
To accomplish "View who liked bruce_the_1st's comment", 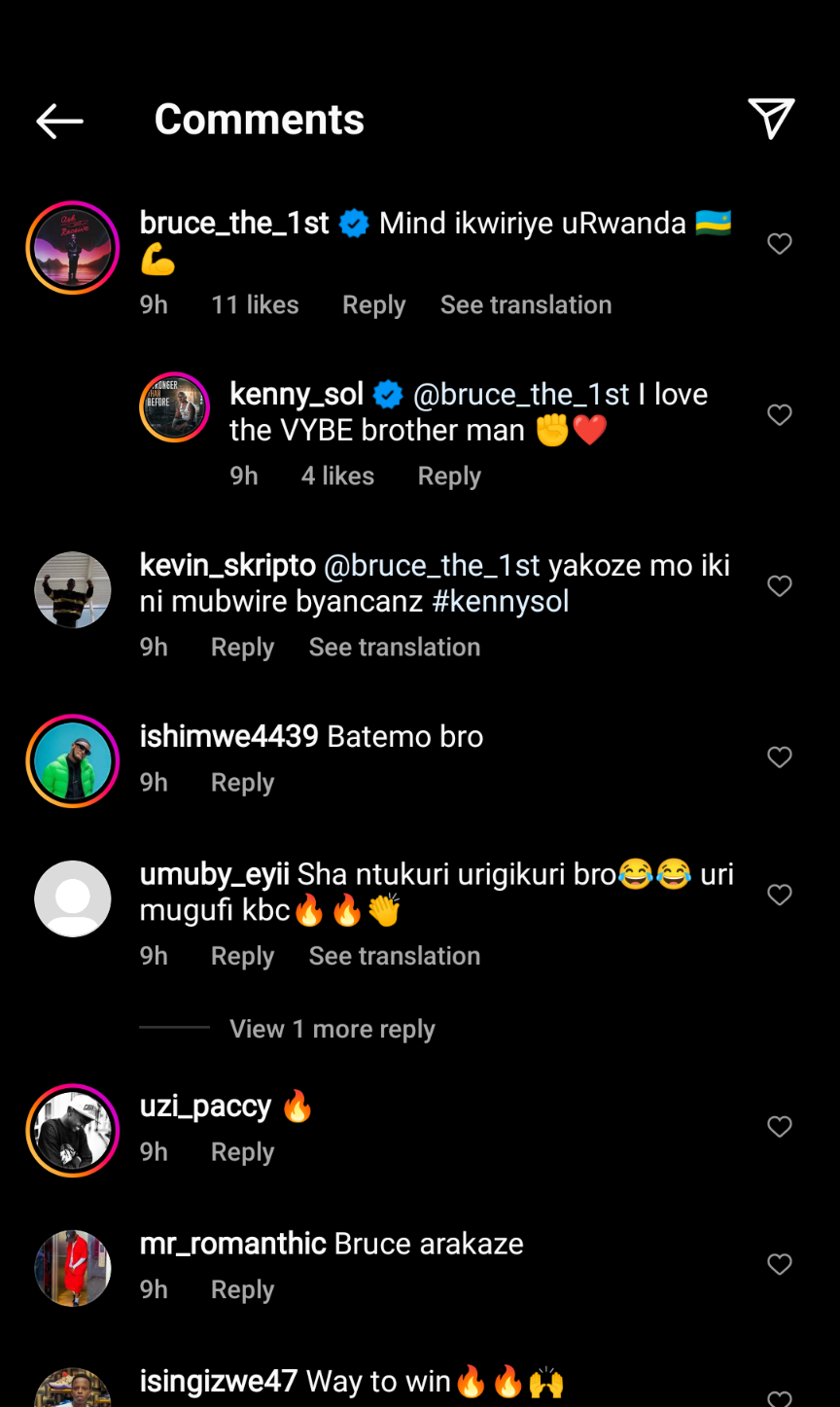I will (255, 305).
